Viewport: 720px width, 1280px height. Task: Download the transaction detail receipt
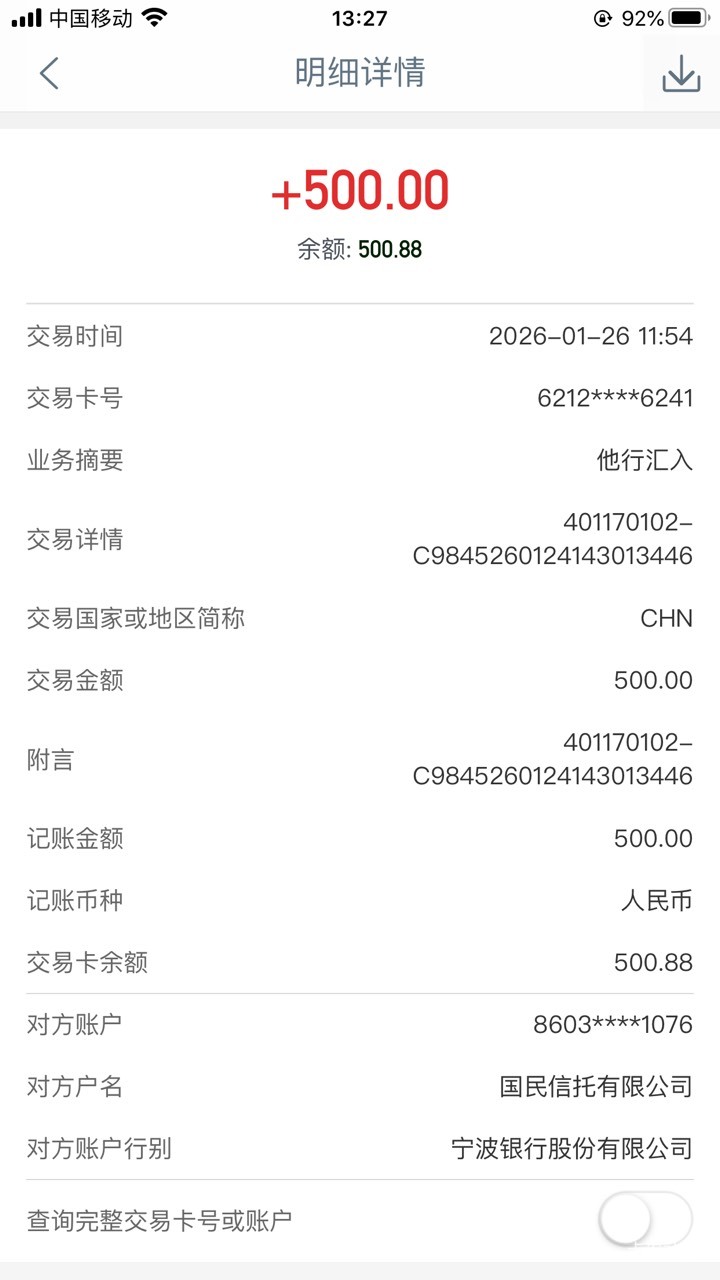681,73
